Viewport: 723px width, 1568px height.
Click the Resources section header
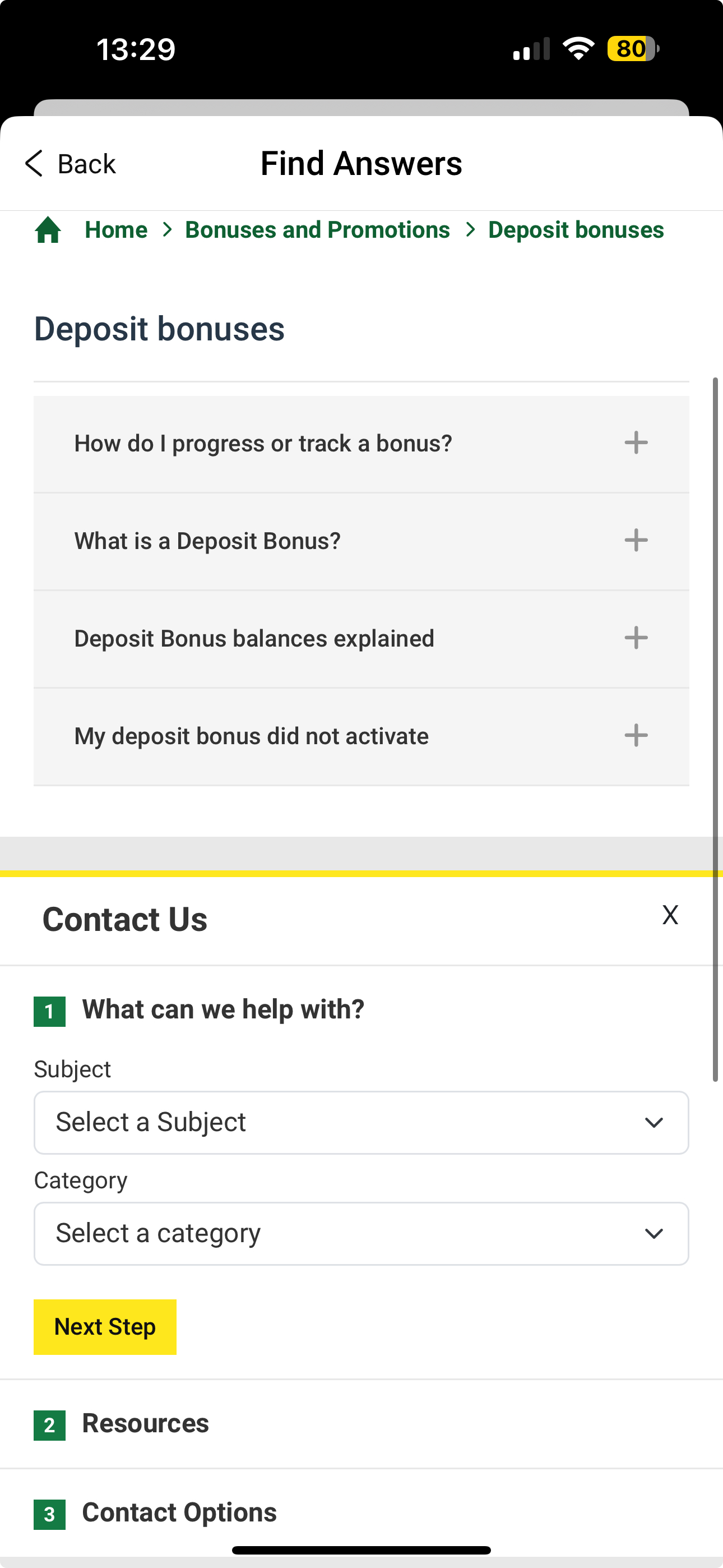coord(145,1423)
